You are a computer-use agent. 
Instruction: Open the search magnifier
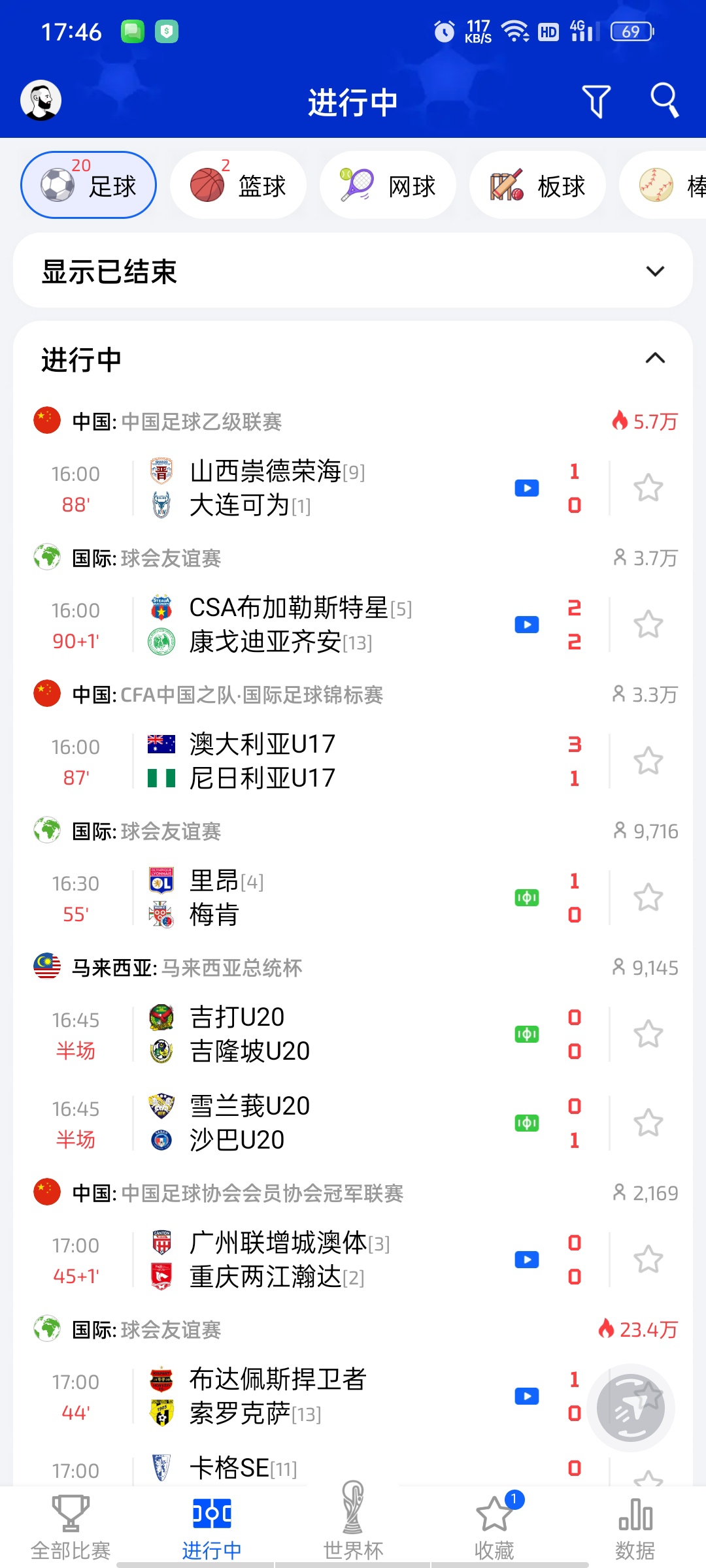664,100
